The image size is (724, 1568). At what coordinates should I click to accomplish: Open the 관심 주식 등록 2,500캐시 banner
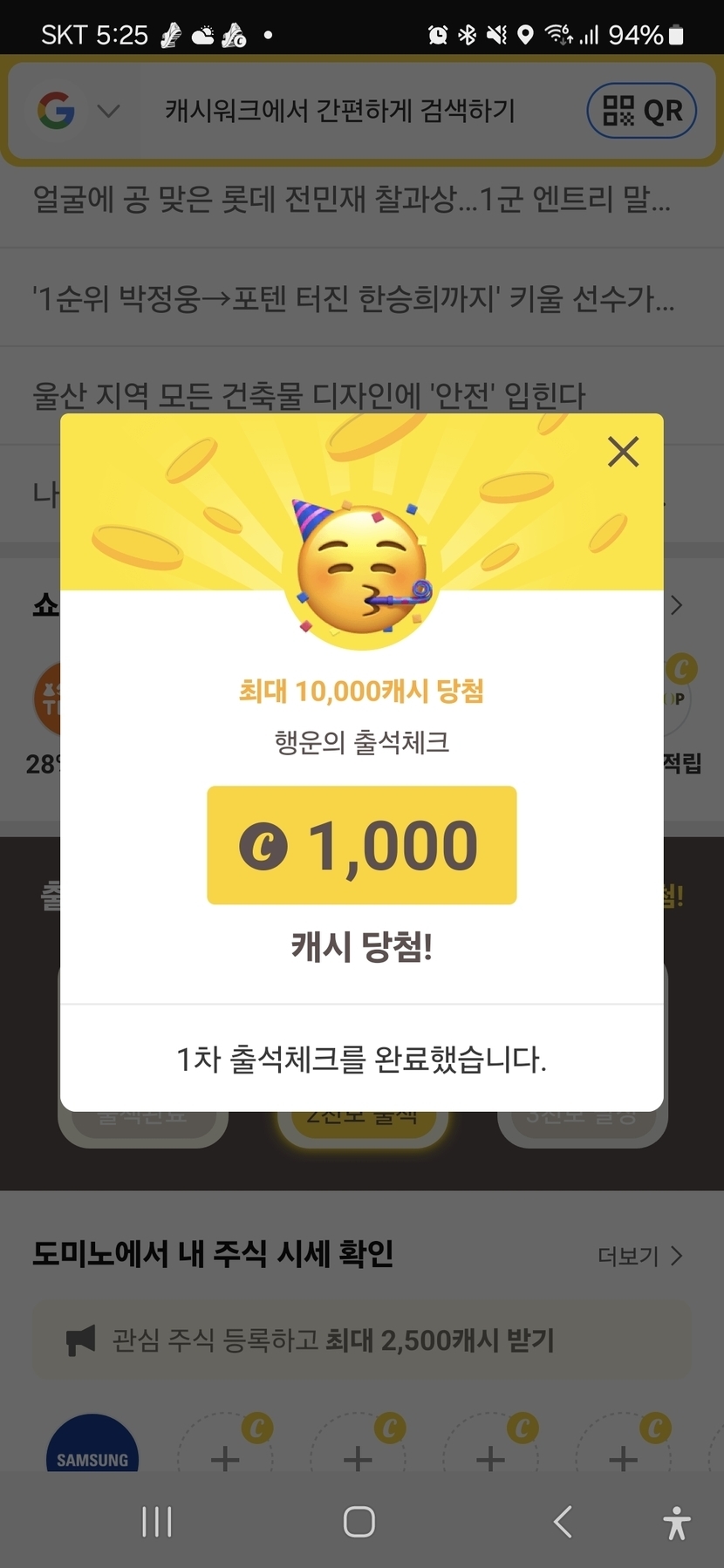(361, 1340)
